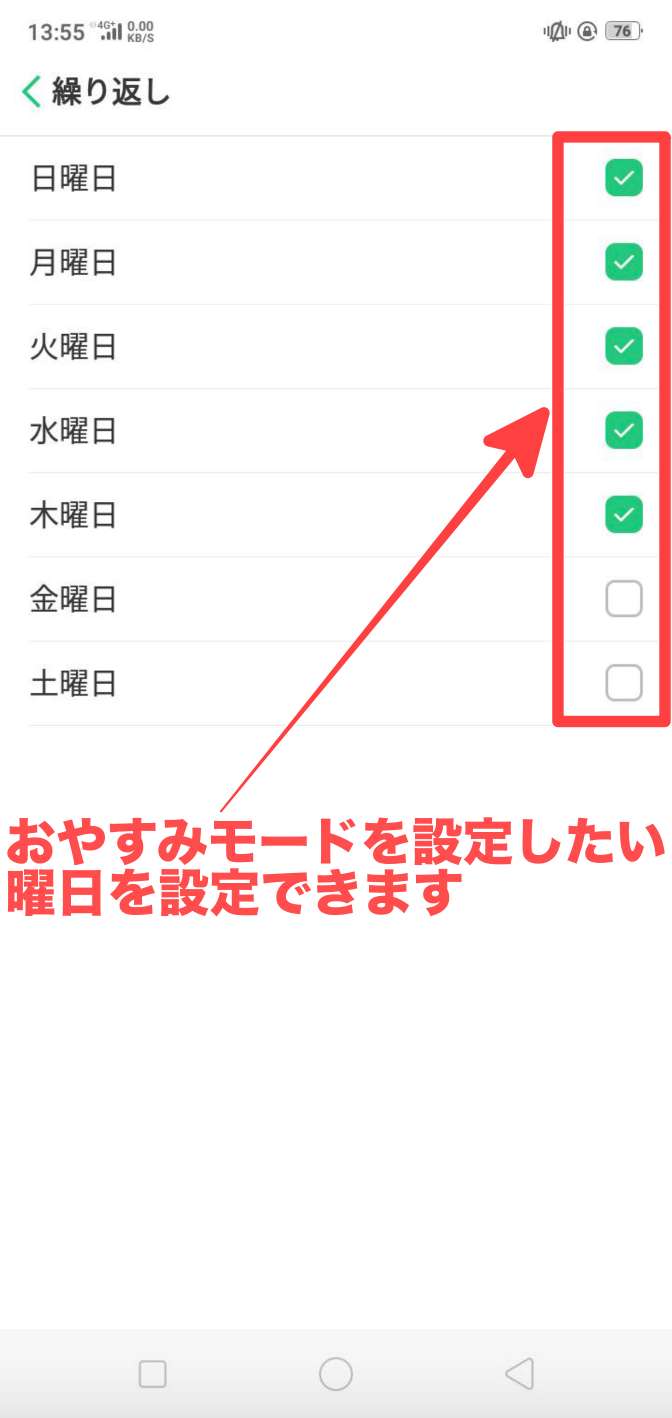Toggle off the 水曜日 checkbox
672x1418 pixels.
tap(623, 430)
